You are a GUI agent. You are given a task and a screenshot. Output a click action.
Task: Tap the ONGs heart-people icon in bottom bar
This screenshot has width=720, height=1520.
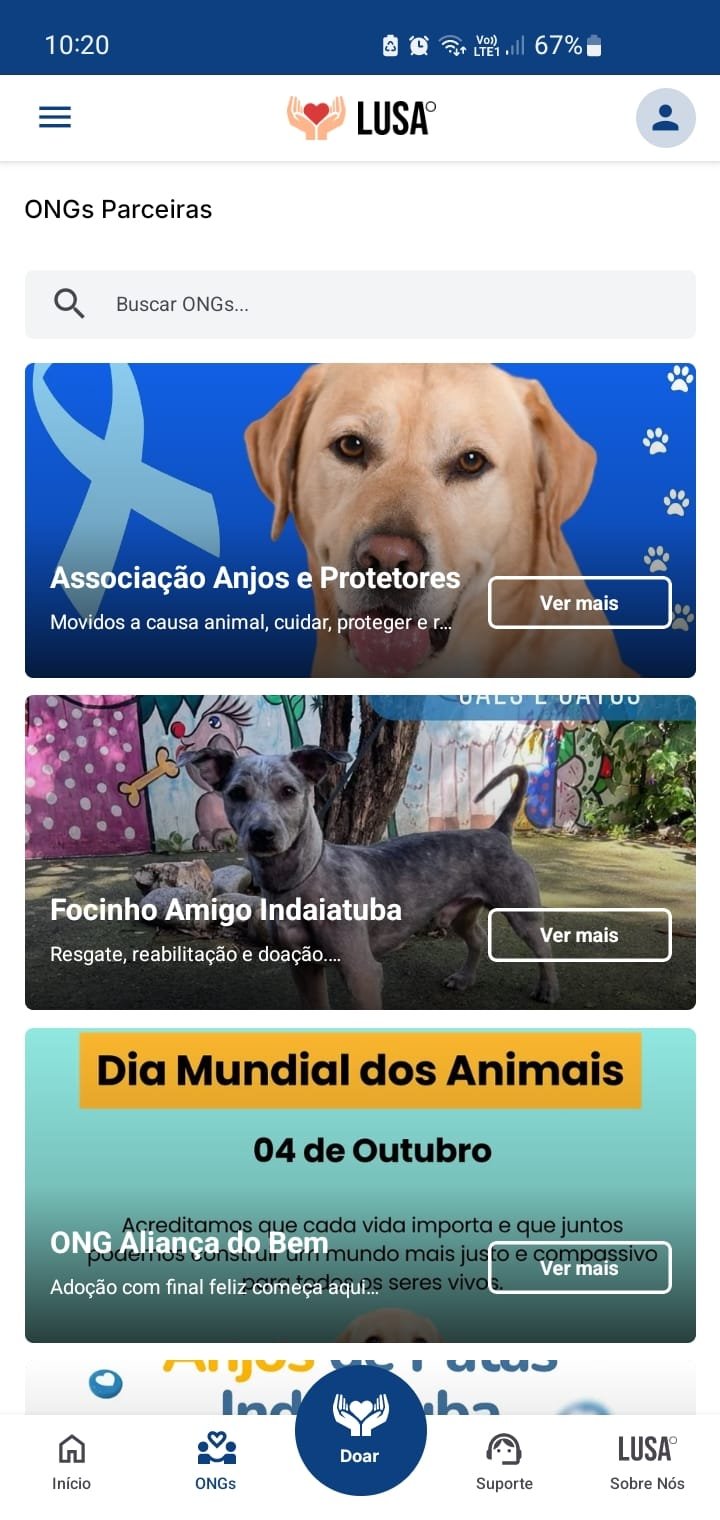215,1447
